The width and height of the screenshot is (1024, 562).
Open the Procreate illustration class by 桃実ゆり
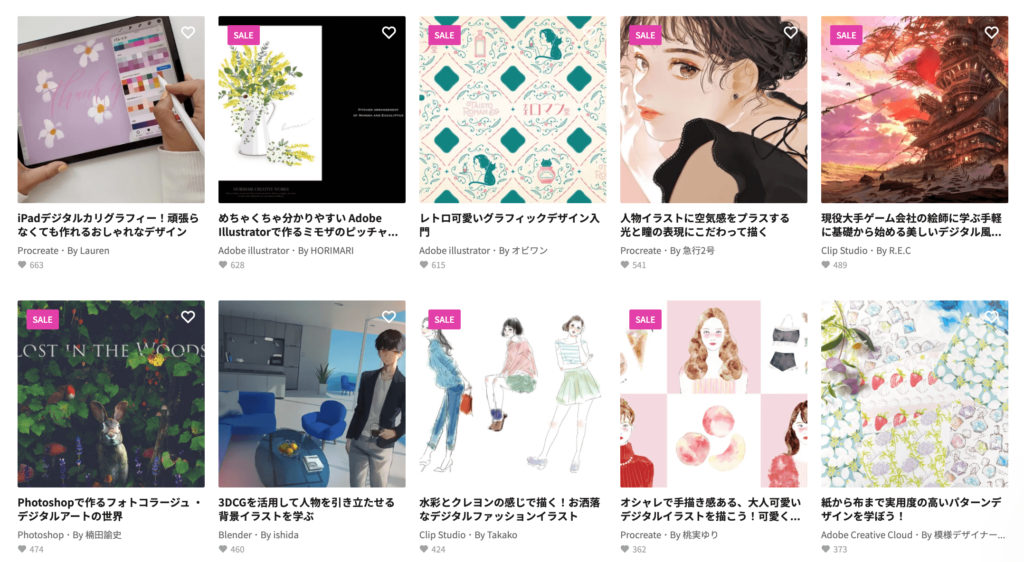[713, 394]
